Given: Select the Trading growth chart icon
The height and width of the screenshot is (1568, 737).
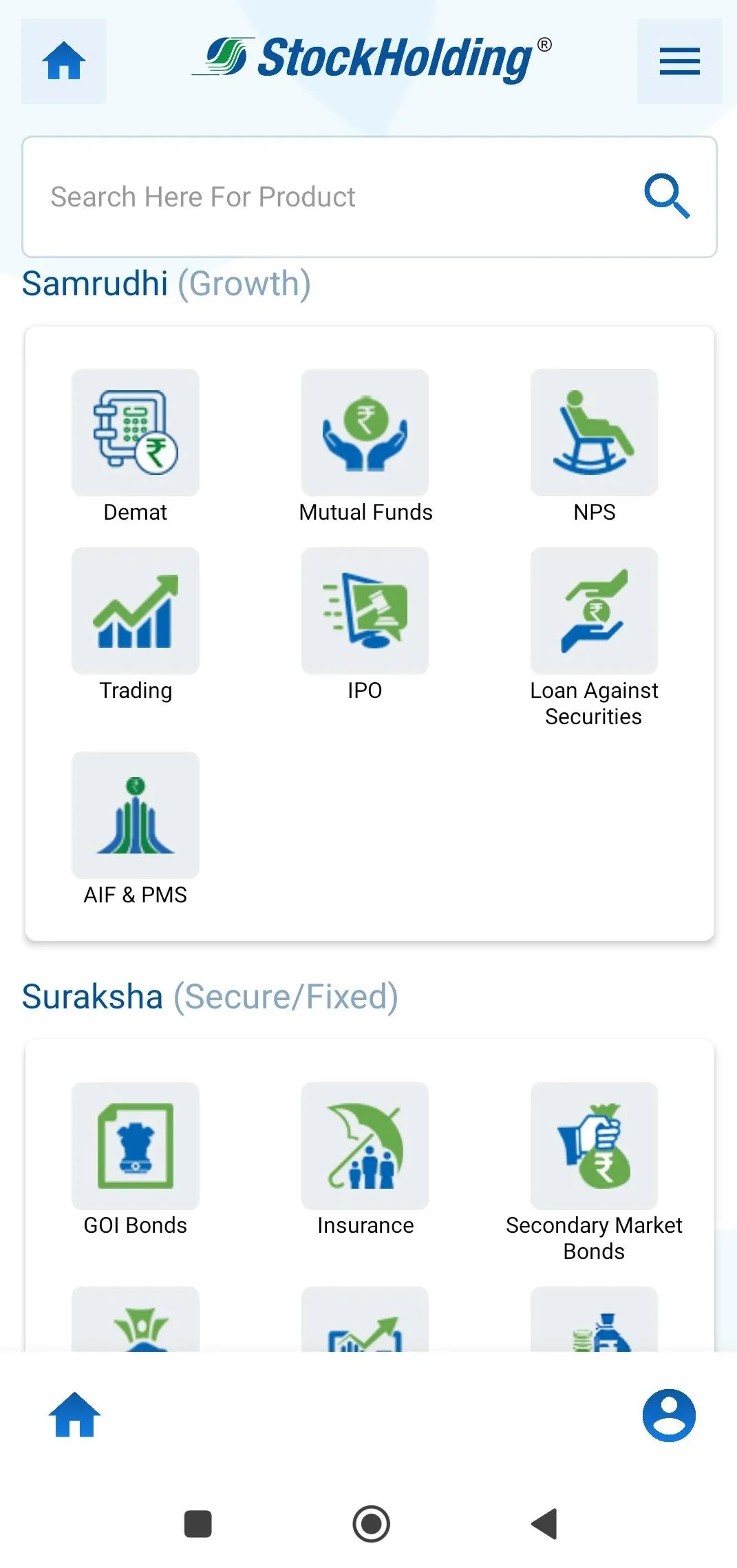Looking at the screenshot, I should tap(135, 611).
